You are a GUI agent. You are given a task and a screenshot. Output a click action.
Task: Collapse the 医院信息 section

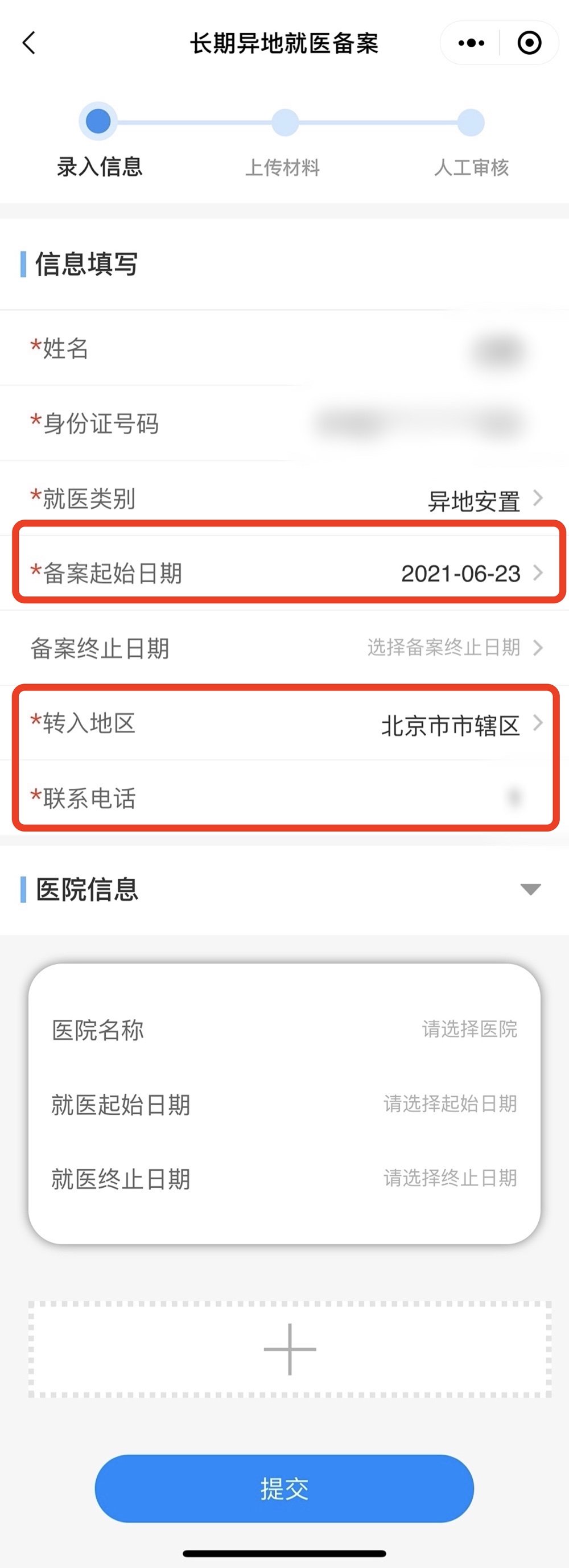(531, 890)
